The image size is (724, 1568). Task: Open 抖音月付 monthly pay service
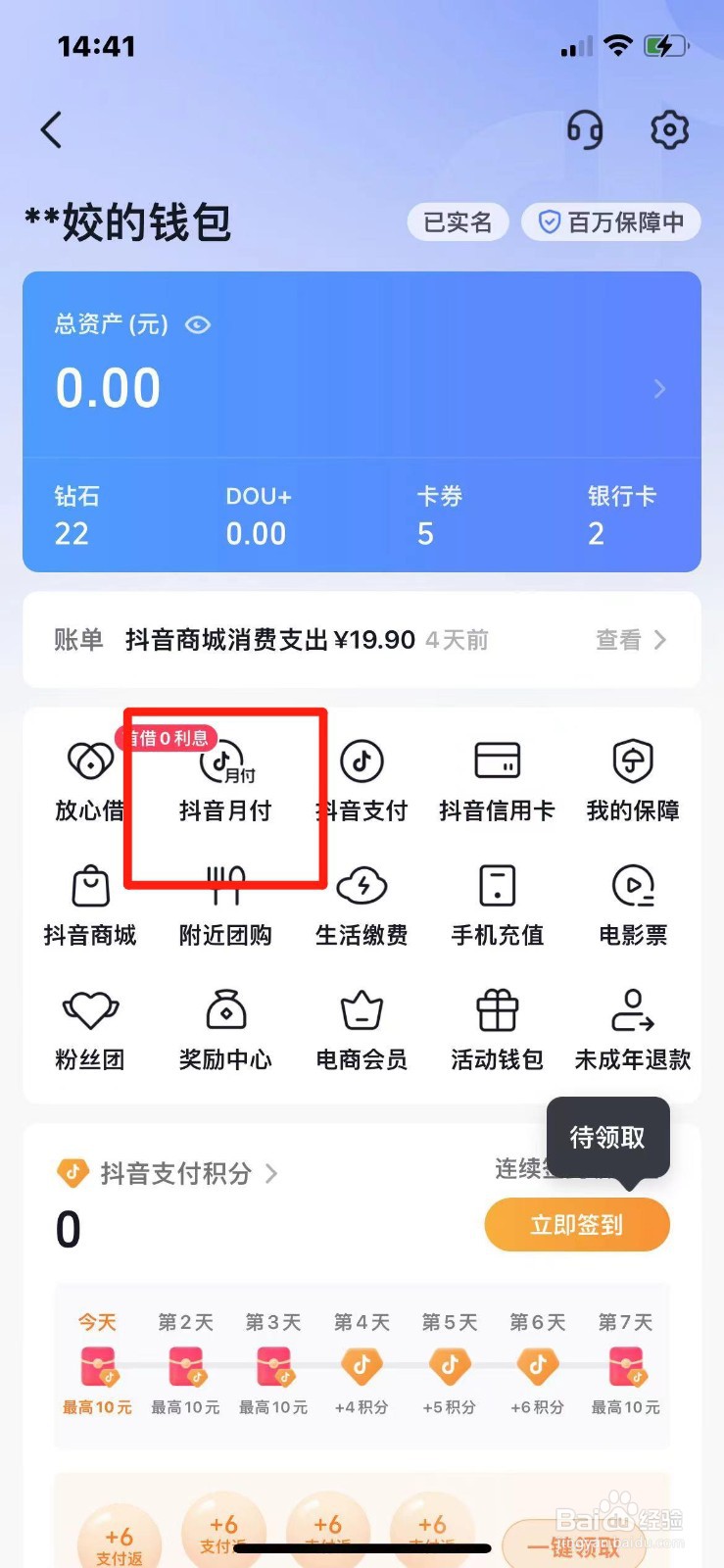tap(224, 779)
